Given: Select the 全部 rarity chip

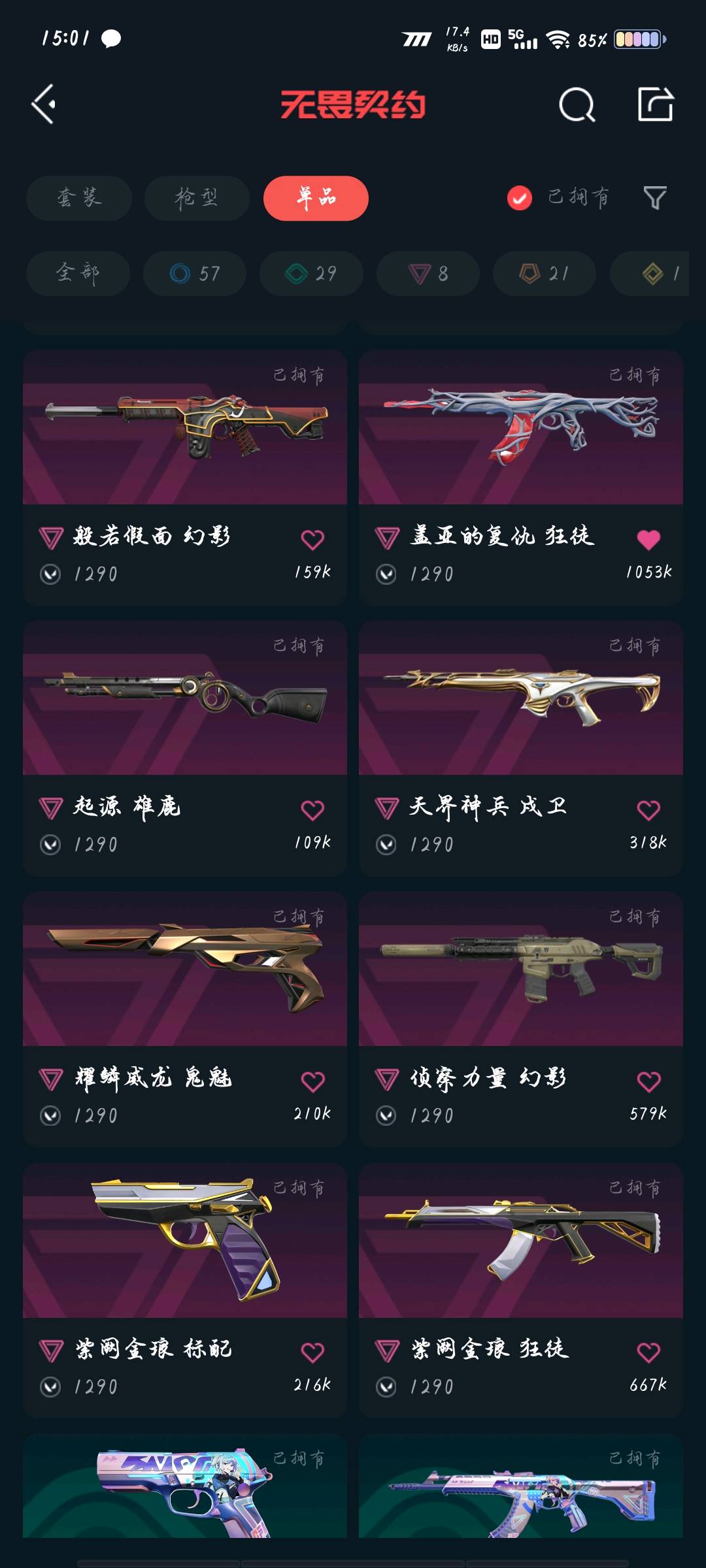Looking at the screenshot, I should coord(78,273).
